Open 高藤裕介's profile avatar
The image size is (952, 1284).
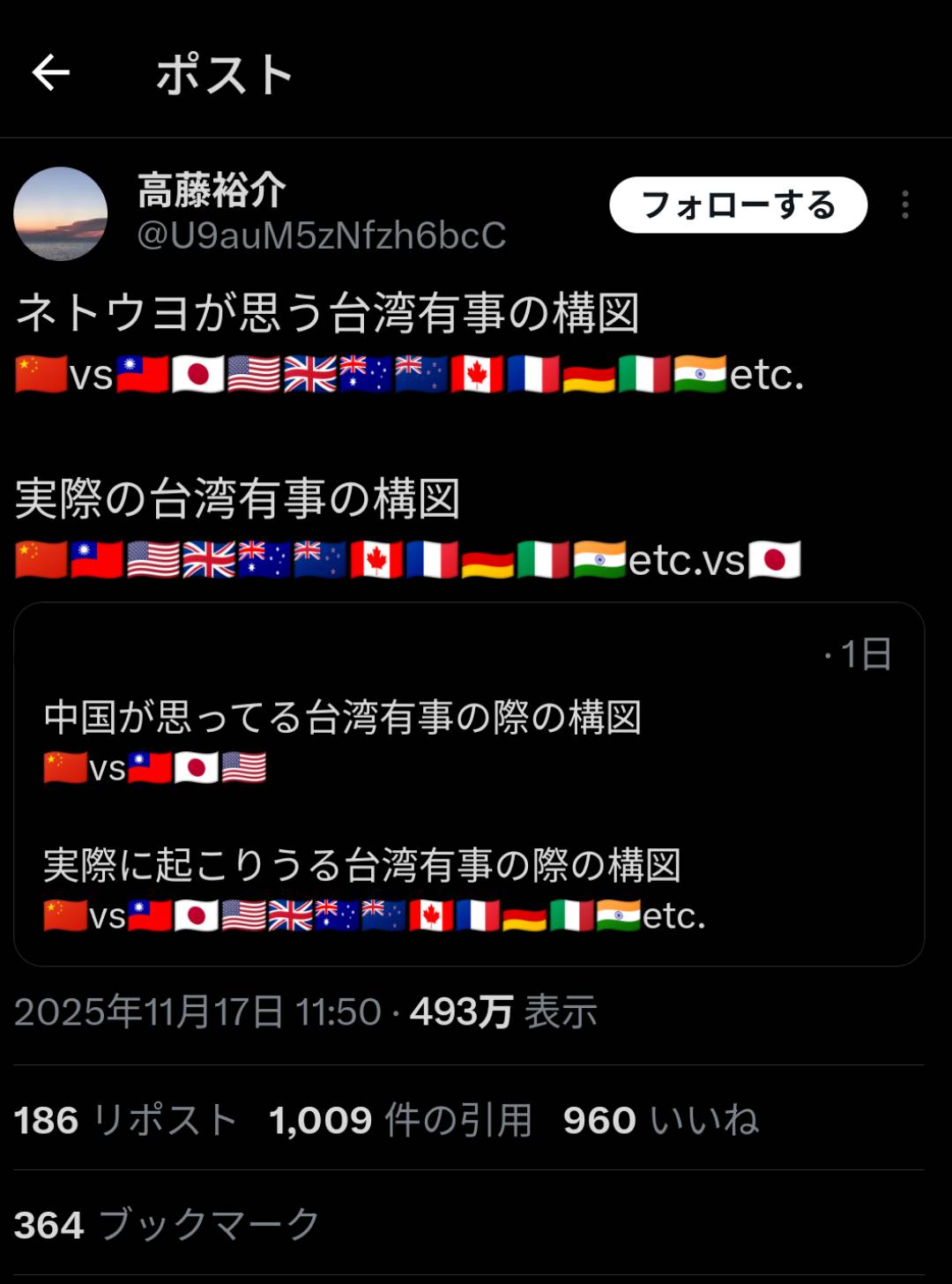coord(60,213)
